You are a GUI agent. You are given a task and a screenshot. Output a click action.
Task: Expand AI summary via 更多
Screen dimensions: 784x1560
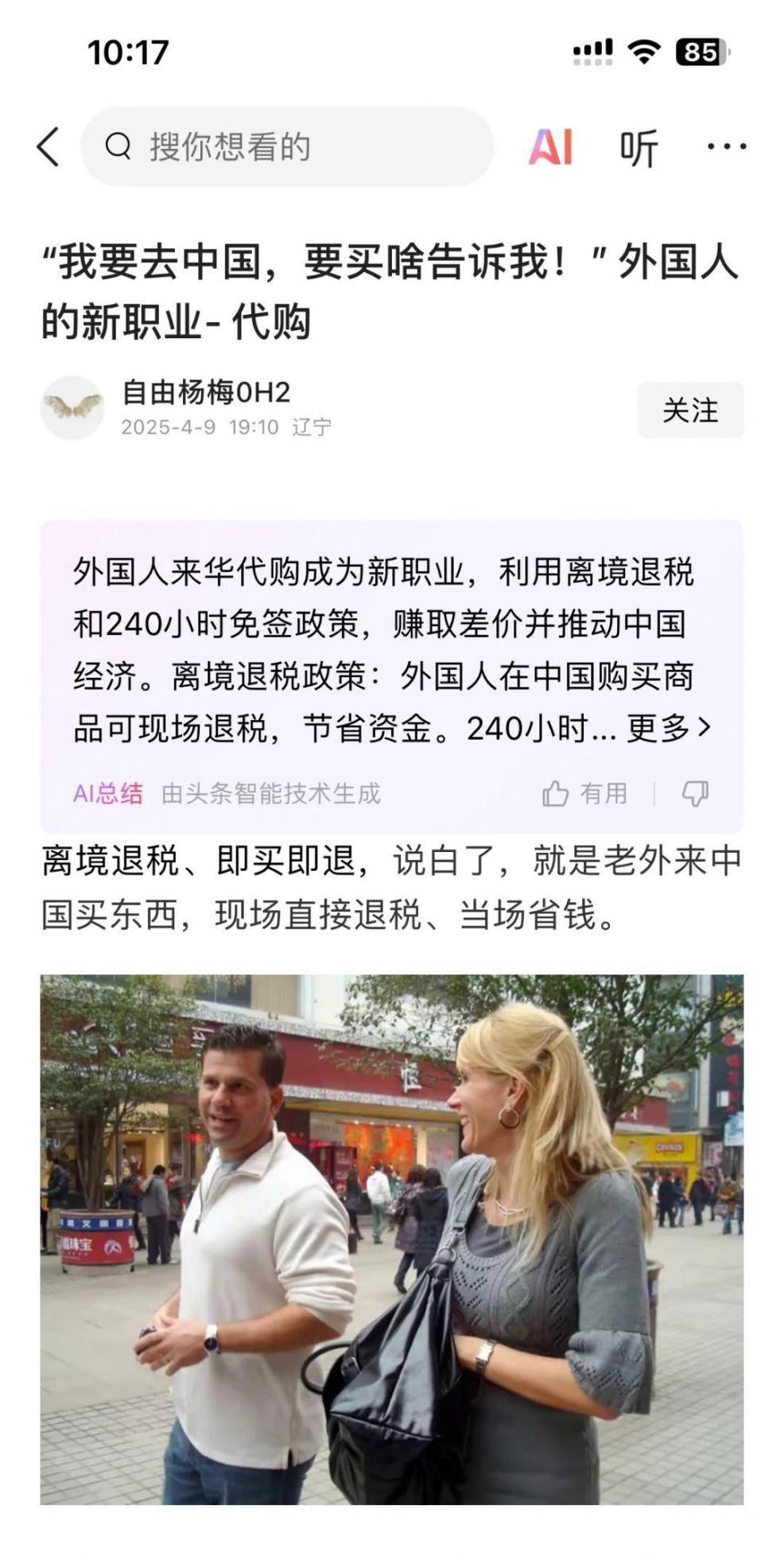tap(668, 727)
